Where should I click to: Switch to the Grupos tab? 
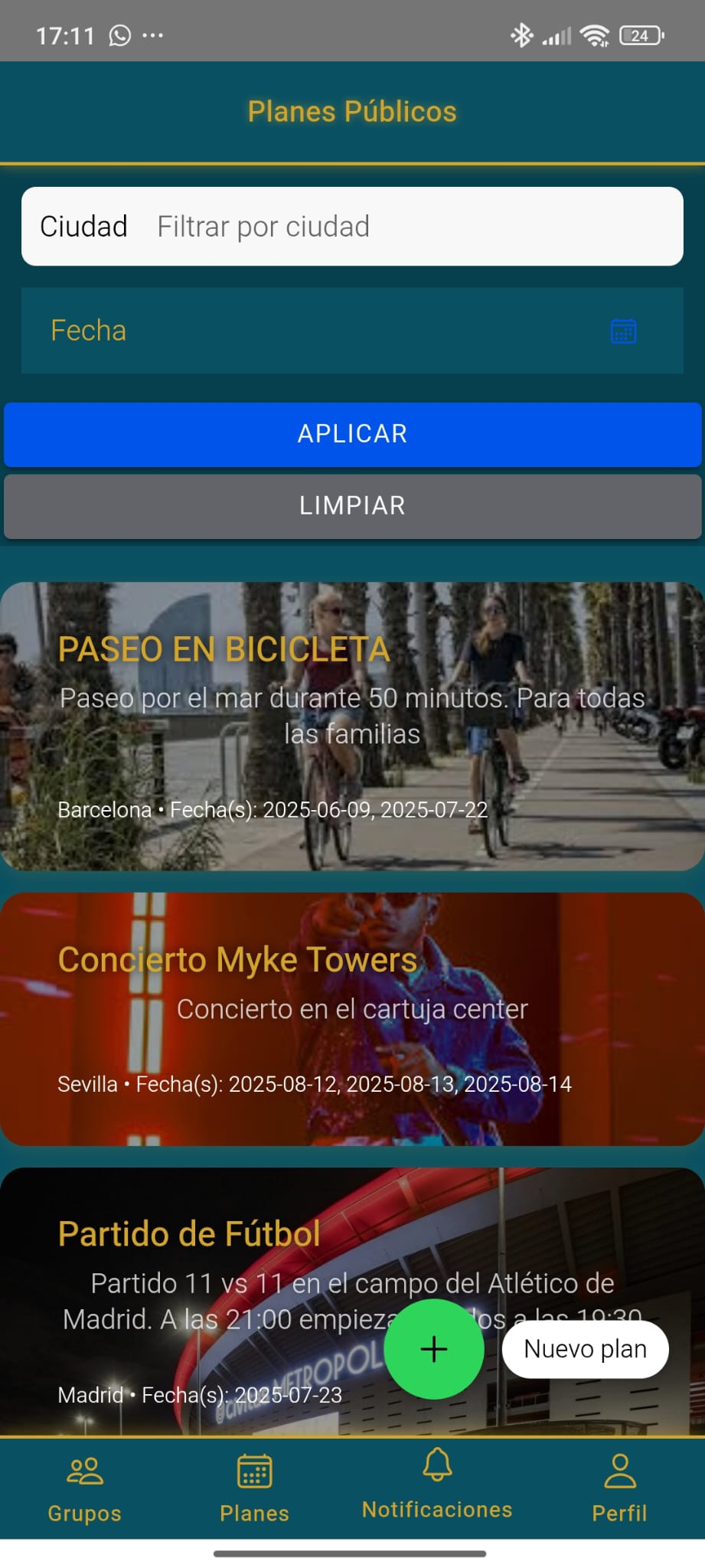[84, 1489]
